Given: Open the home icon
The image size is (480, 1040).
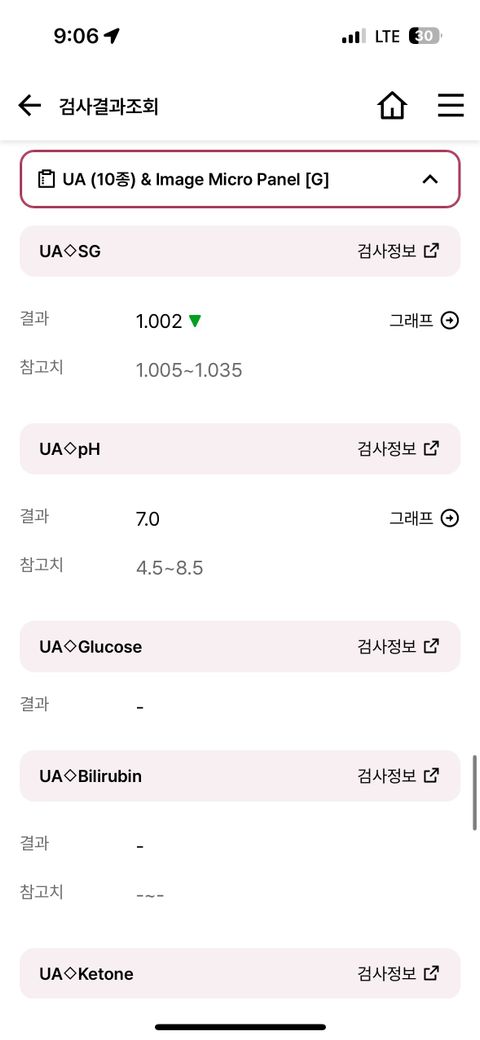Looking at the screenshot, I should click(392, 105).
